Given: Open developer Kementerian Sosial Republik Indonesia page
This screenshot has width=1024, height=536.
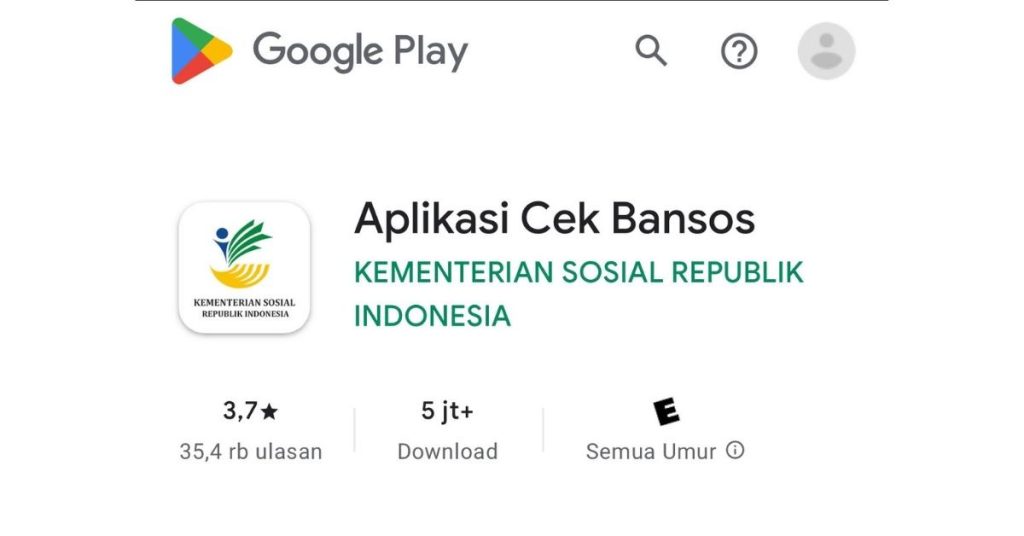Looking at the screenshot, I should click(578, 293).
